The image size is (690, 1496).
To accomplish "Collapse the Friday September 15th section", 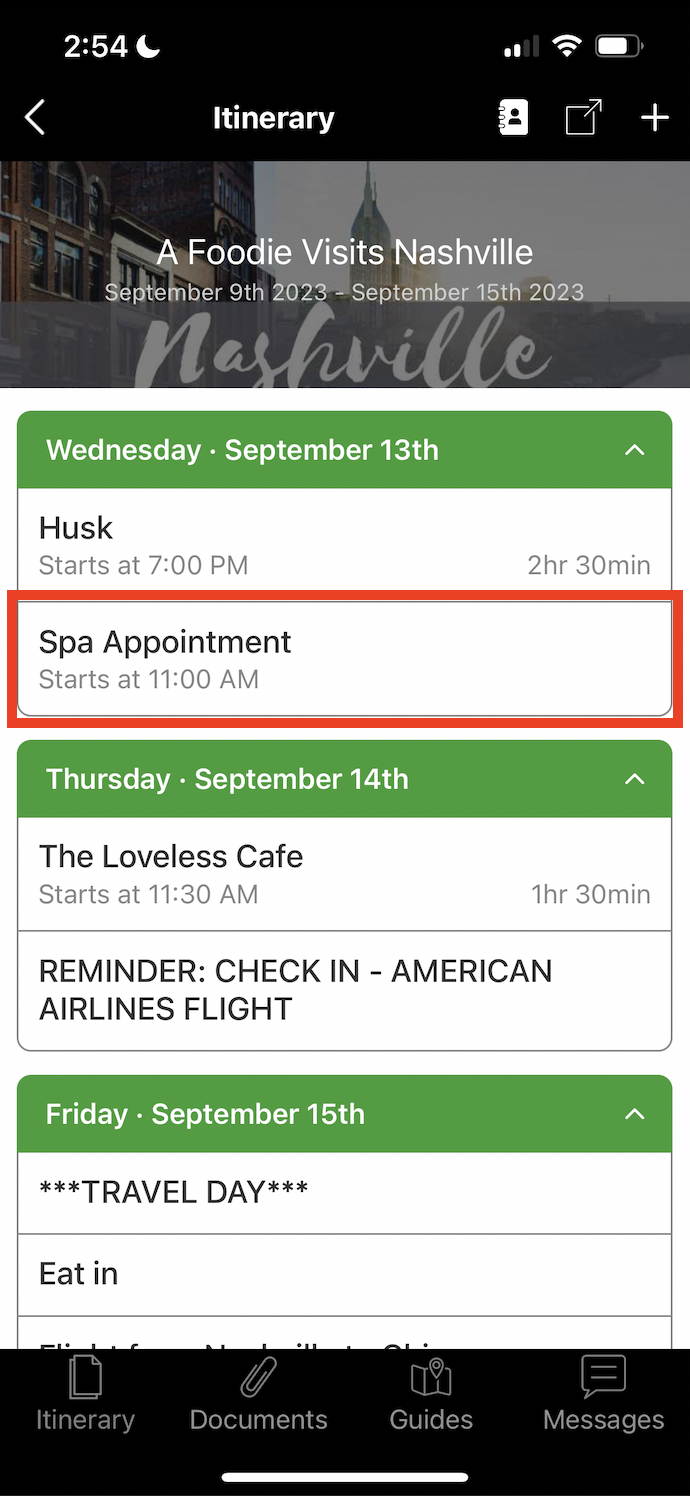I will 634,1114.
